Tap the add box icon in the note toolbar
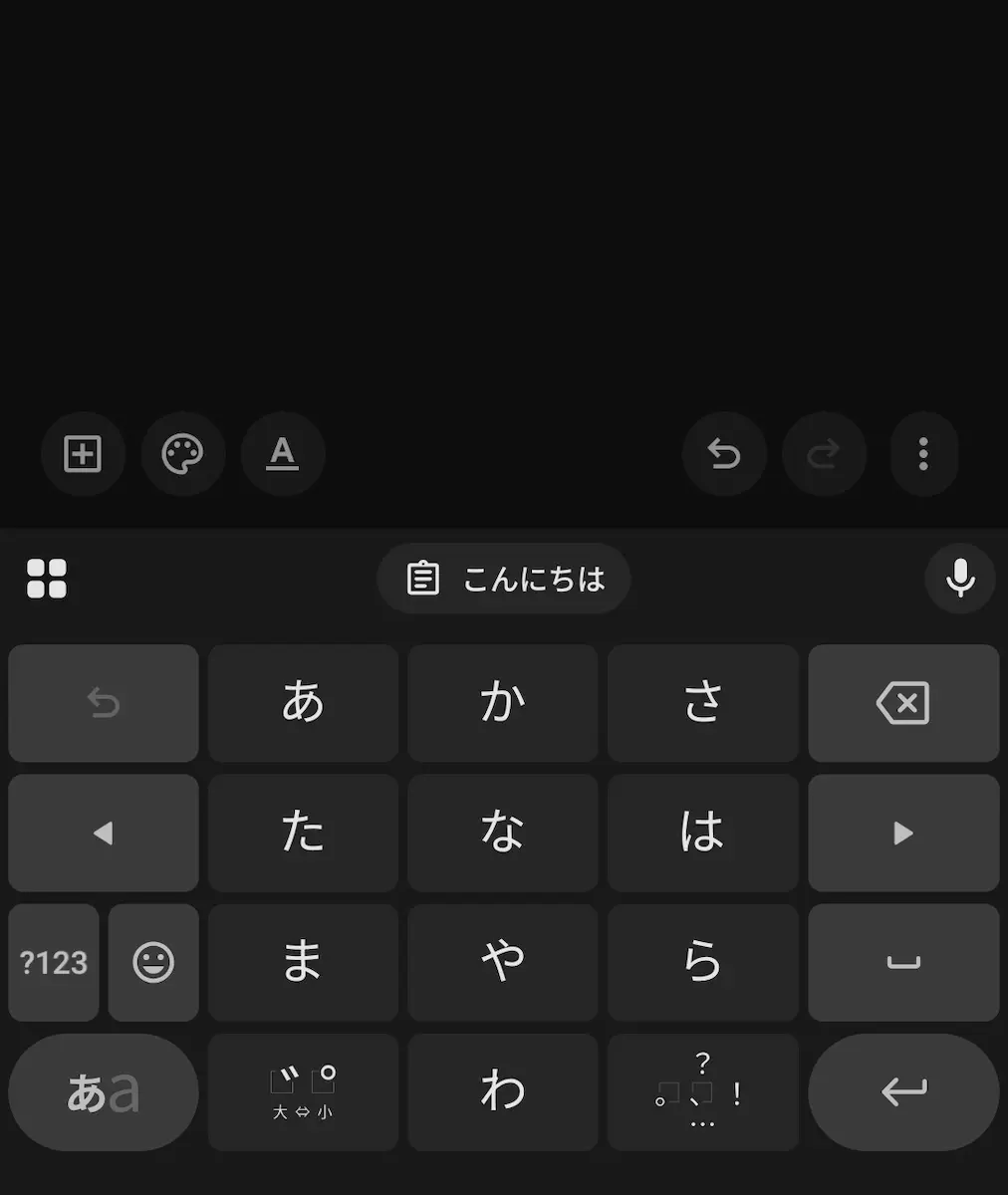 click(83, 454)
